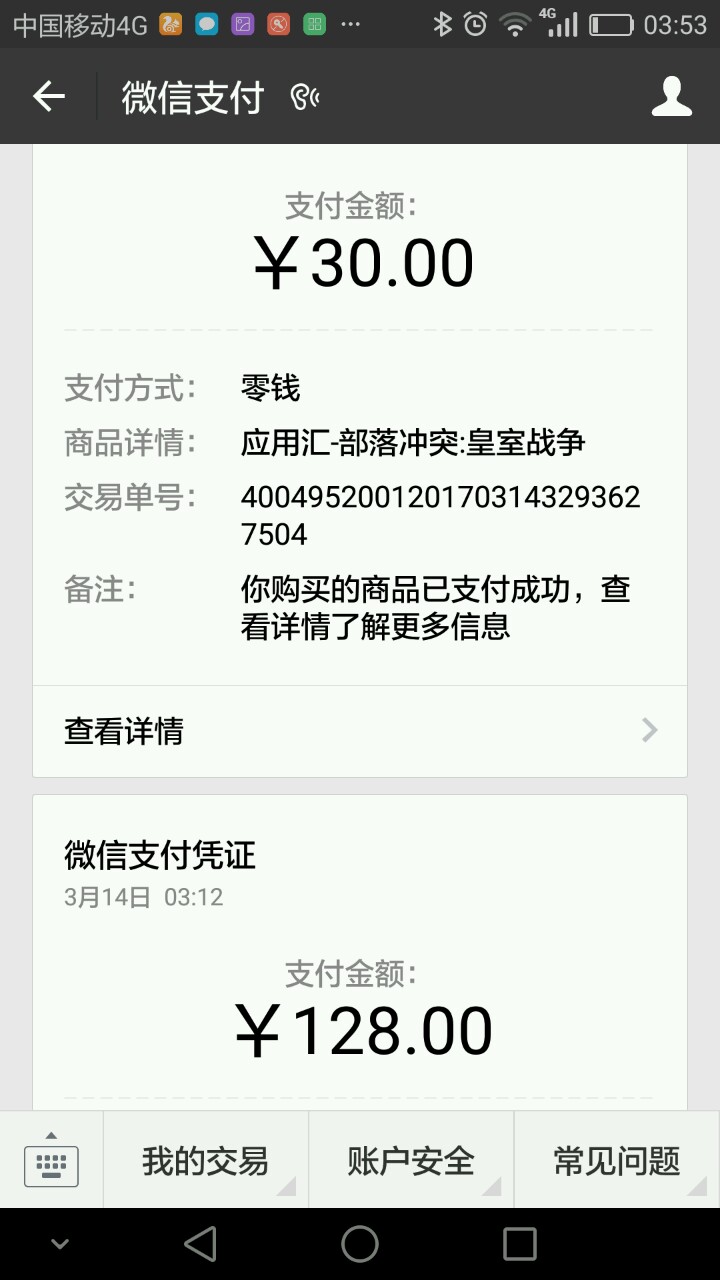The width and height of the screenshot is (720, 1280).
Task: Open the 常见问题 menu
Action: tap(616, 1161)
